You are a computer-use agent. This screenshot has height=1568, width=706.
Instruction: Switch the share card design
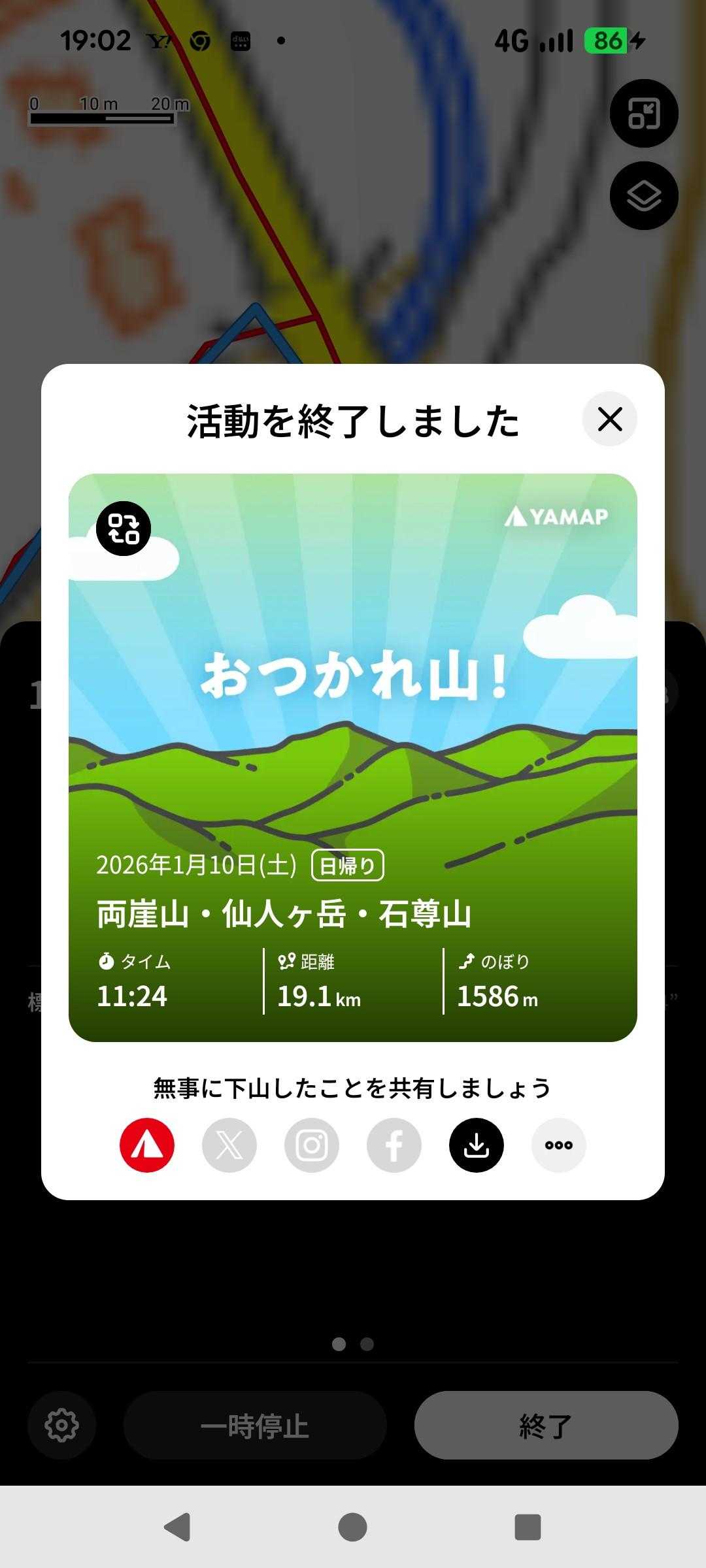pos(124,529)
